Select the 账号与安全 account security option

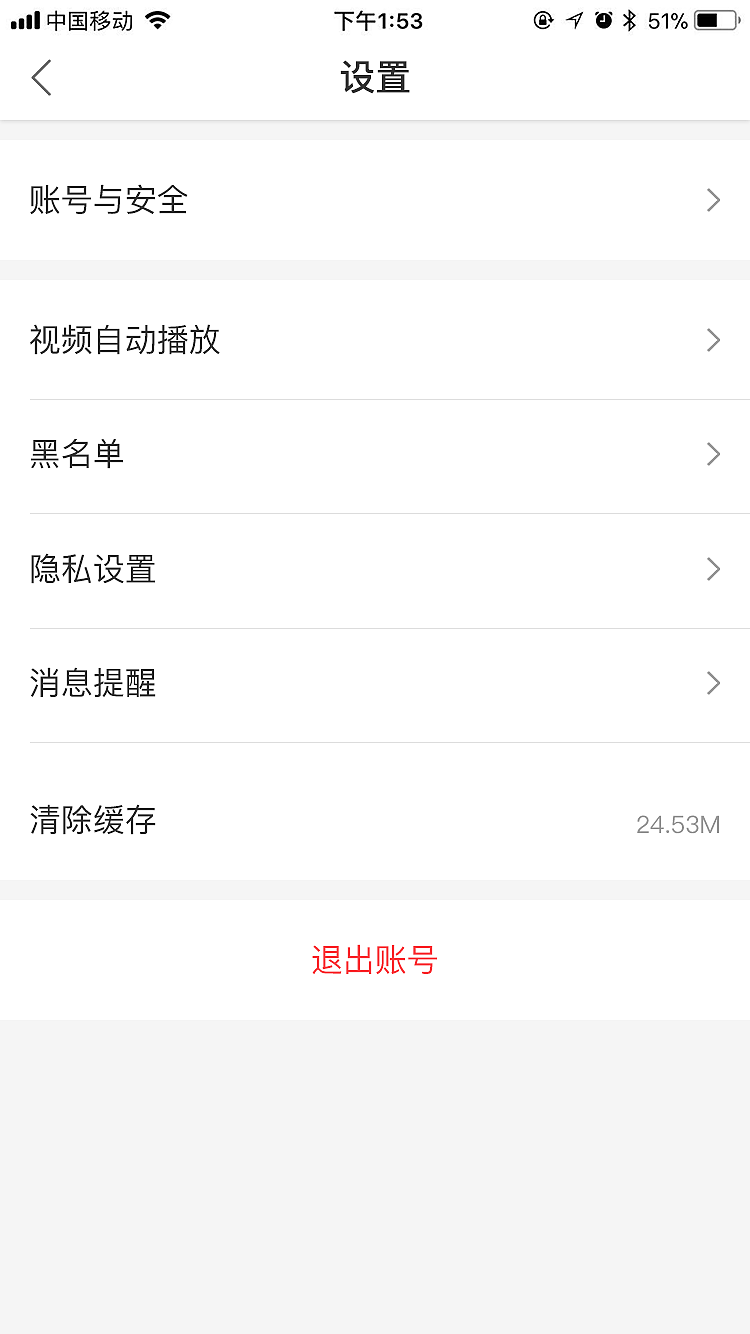[x=108, y=200]
